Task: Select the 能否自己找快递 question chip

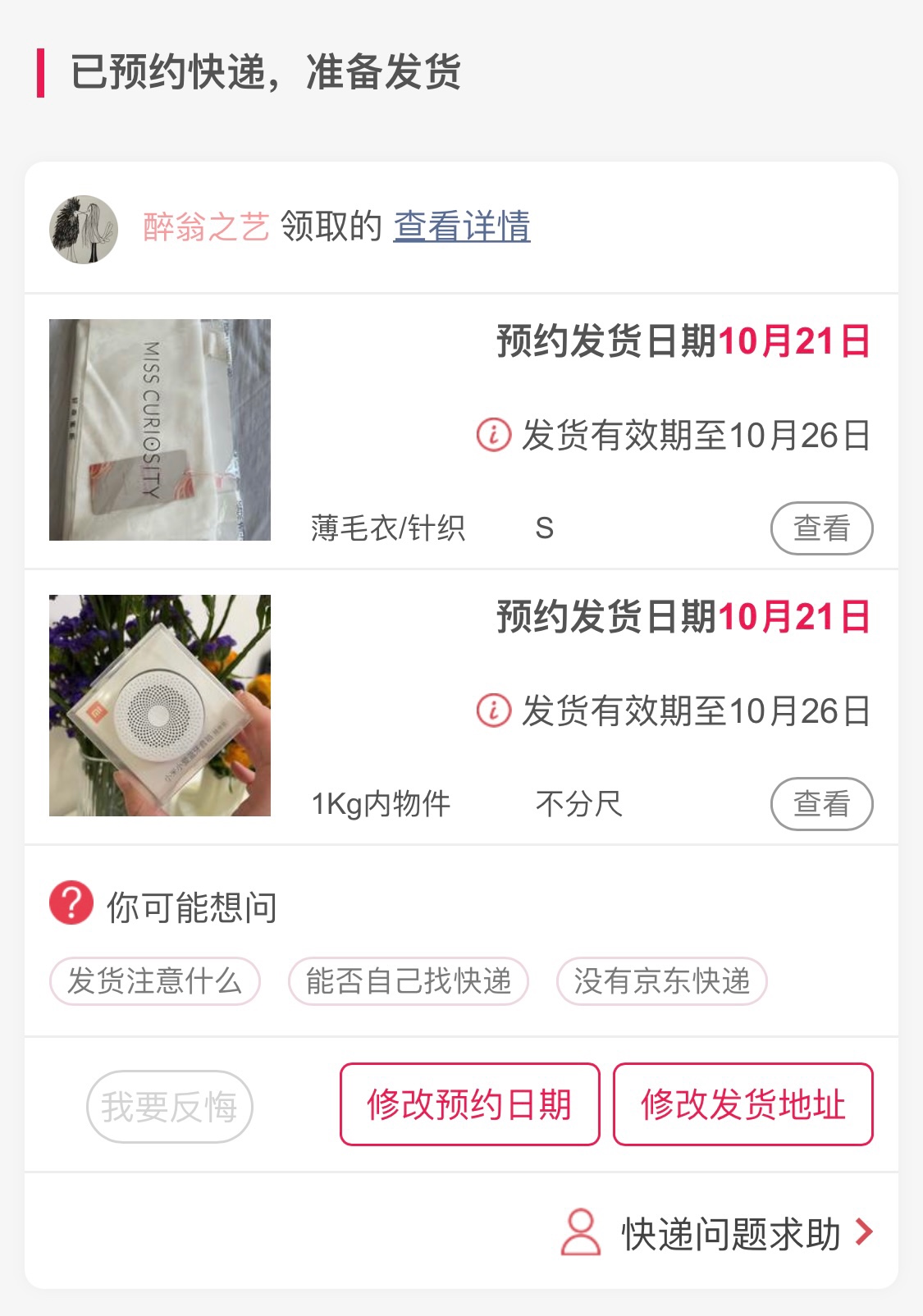Action: tap(408, 981)
